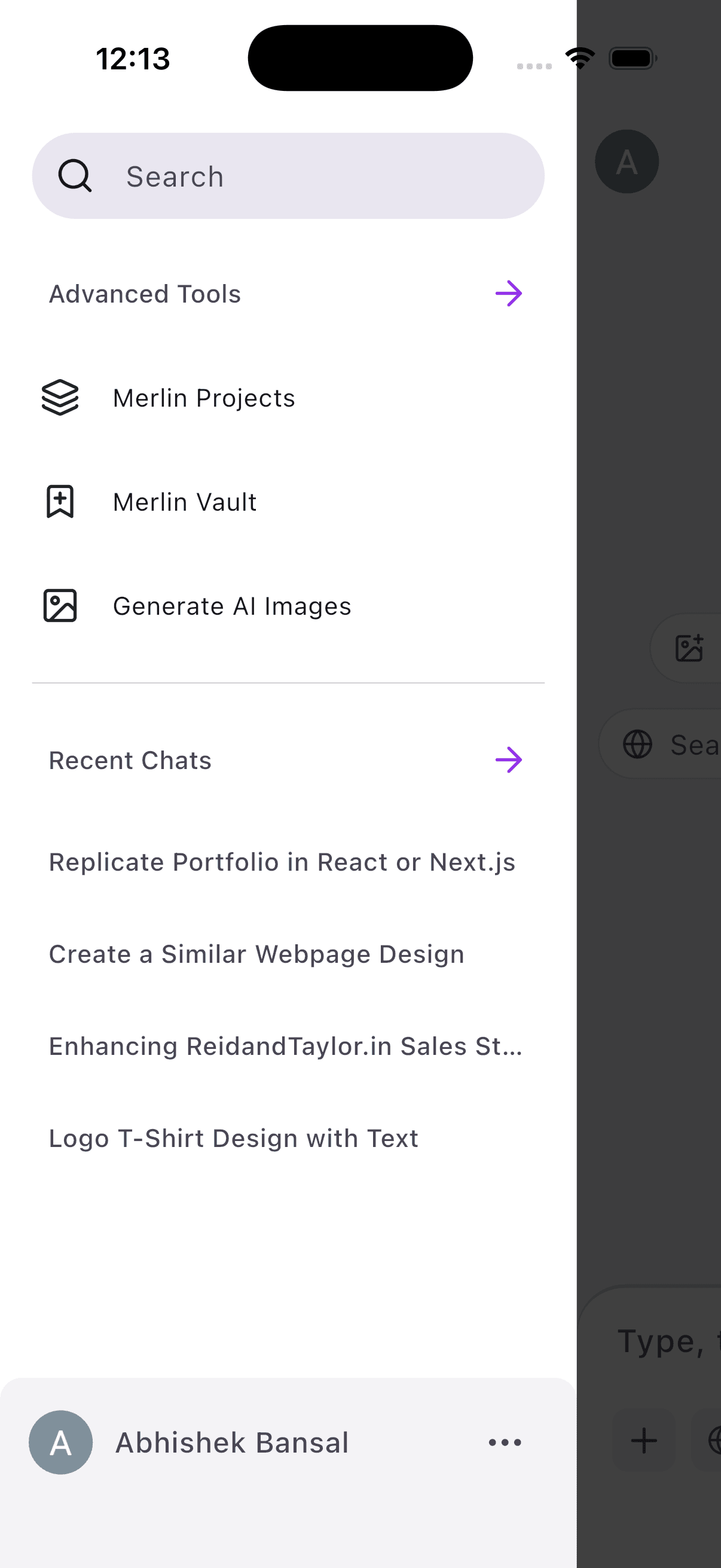Select the Abhishek Bansal account entry
This screenshot has width=721, height=1568.
[231, 1442]
